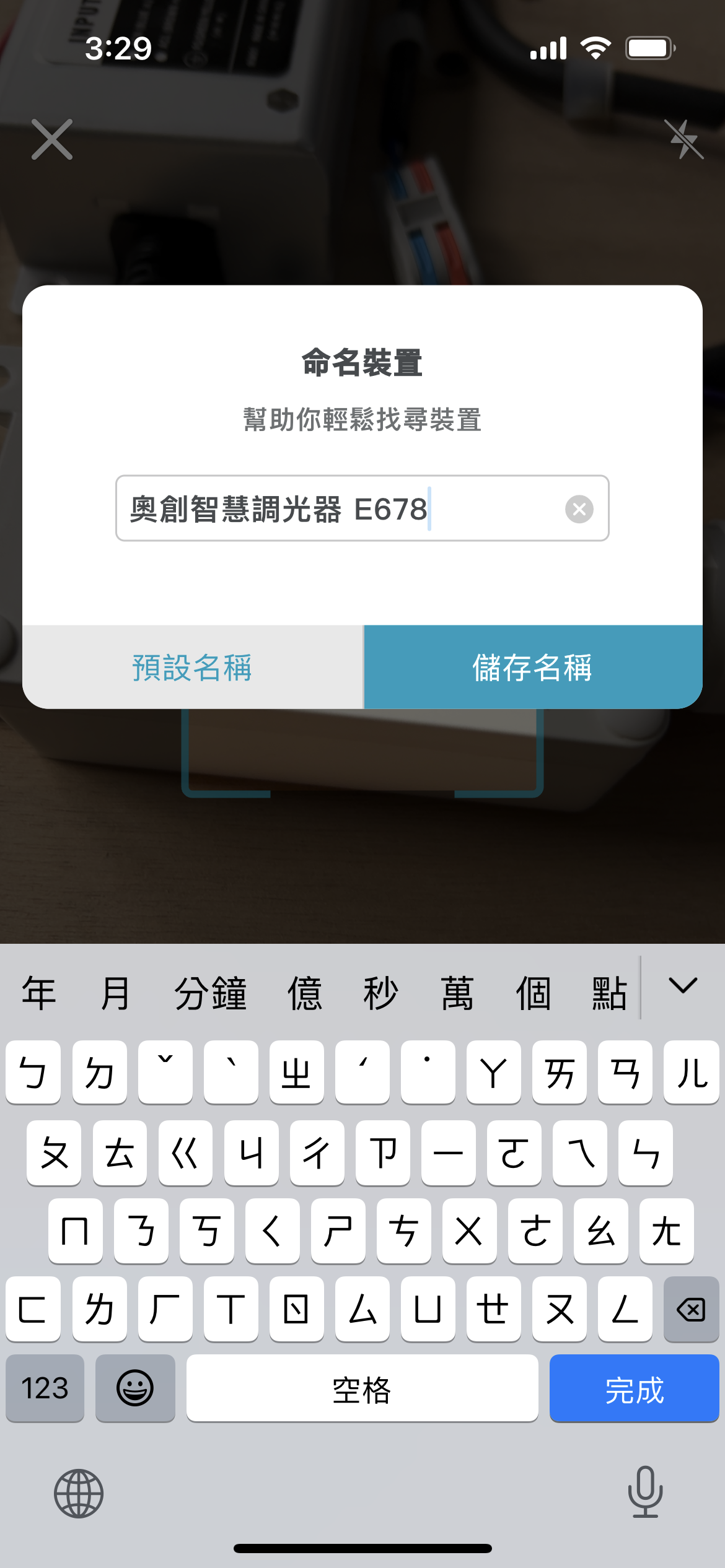725x1568 pixels.
Task: Toggle the camera flash icon
Action: pos(683,139)
